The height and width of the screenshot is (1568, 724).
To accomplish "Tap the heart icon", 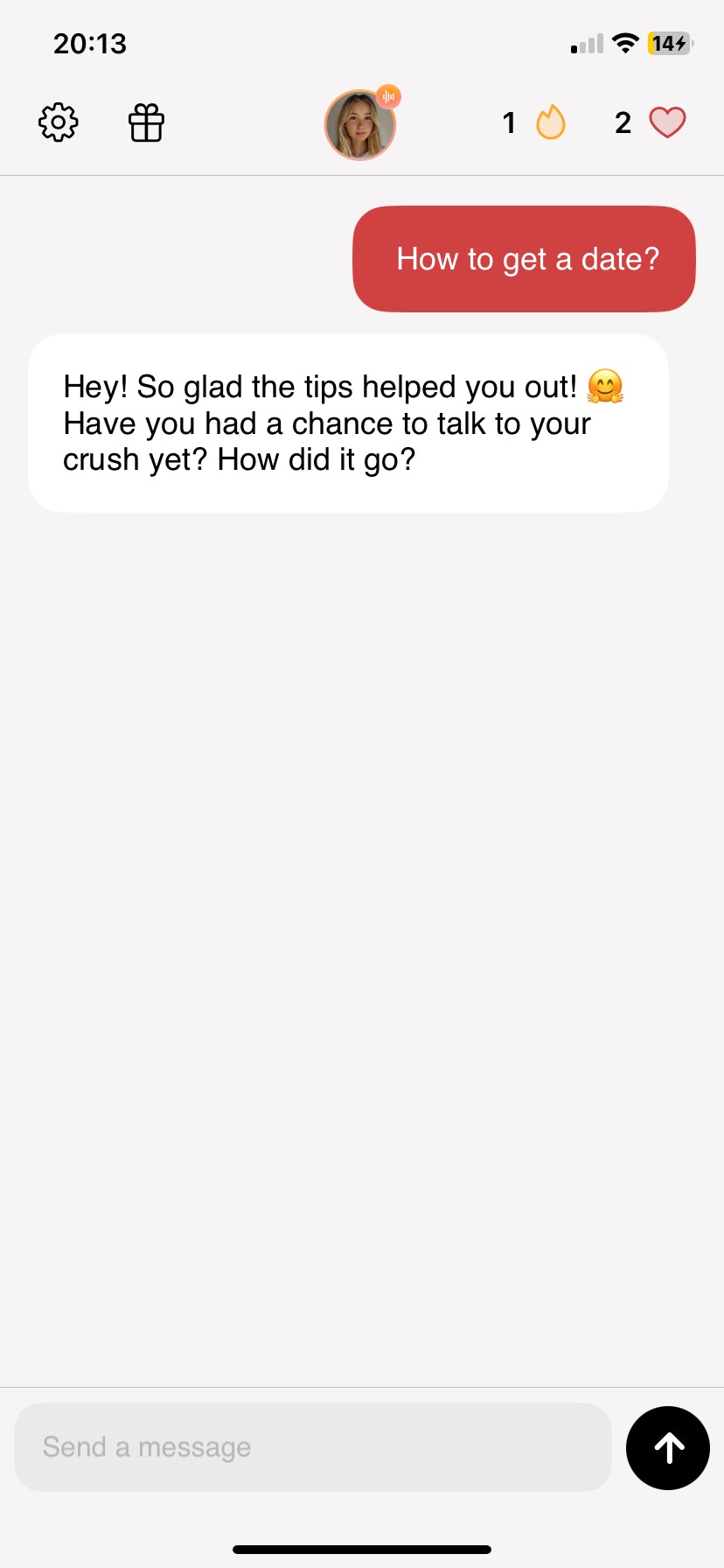I will click(667, 122).
